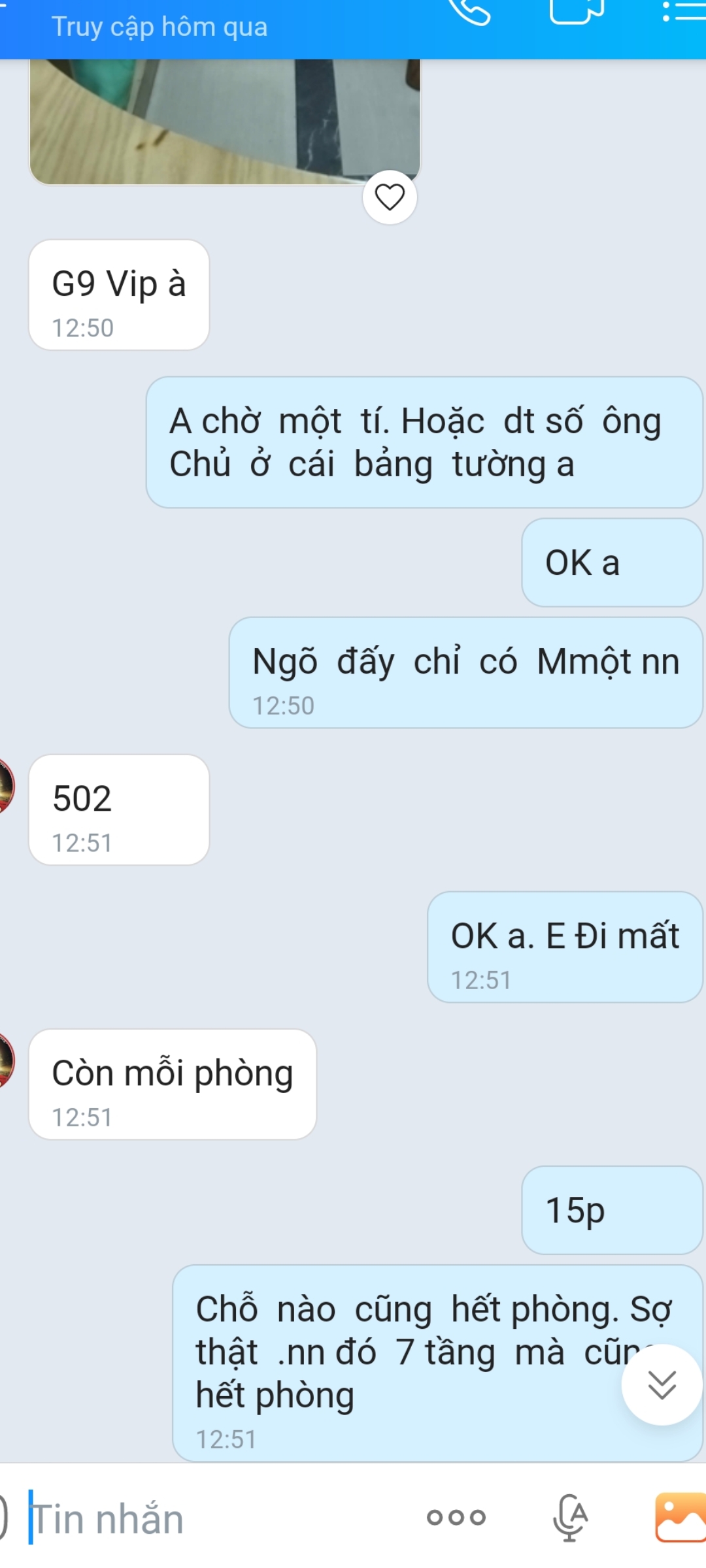Jump to latest messages with the down arrows
This screenshot has width=706, height=1568.
pyautogui.click(x=662, y=1384)
